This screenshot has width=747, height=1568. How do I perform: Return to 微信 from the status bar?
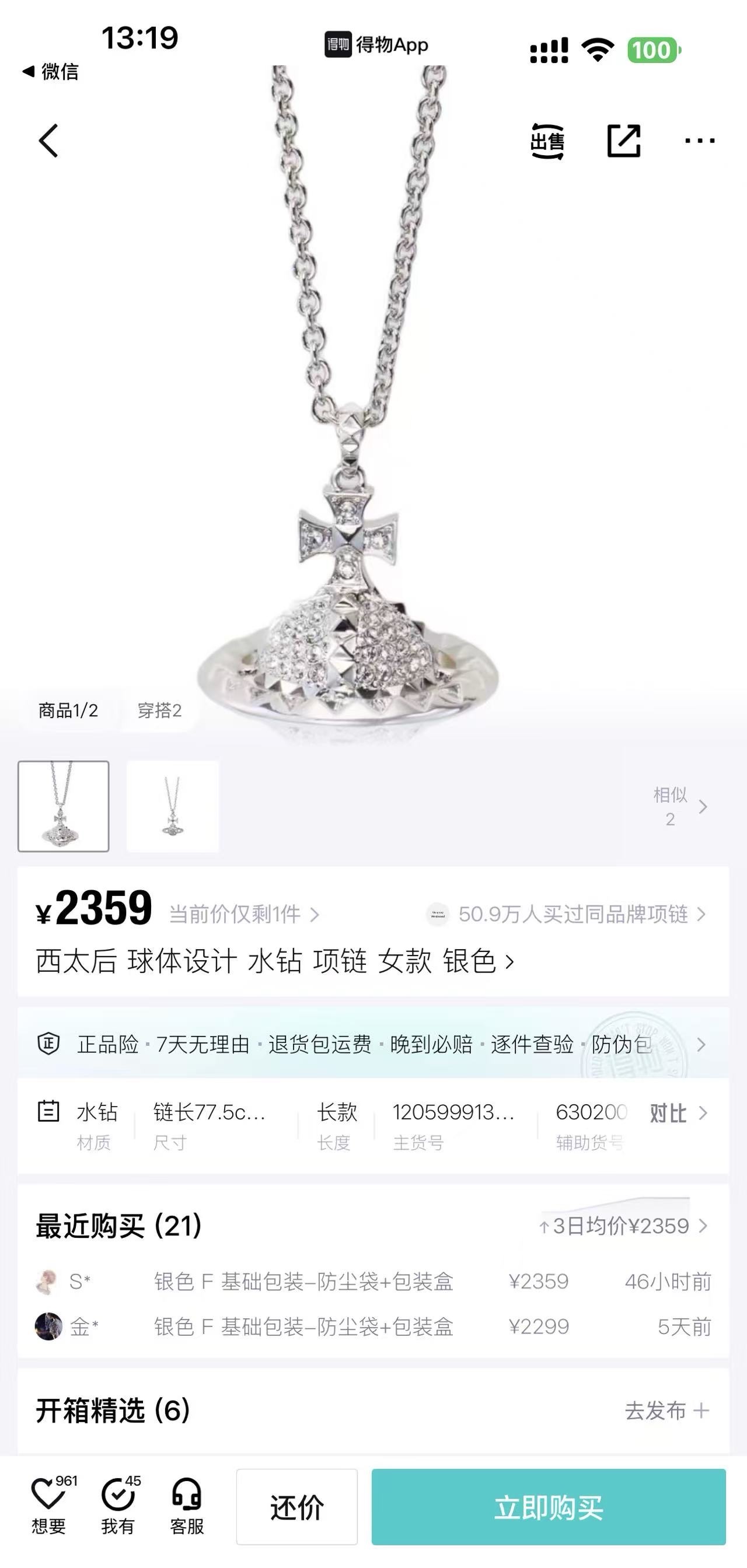click(51, 72)
